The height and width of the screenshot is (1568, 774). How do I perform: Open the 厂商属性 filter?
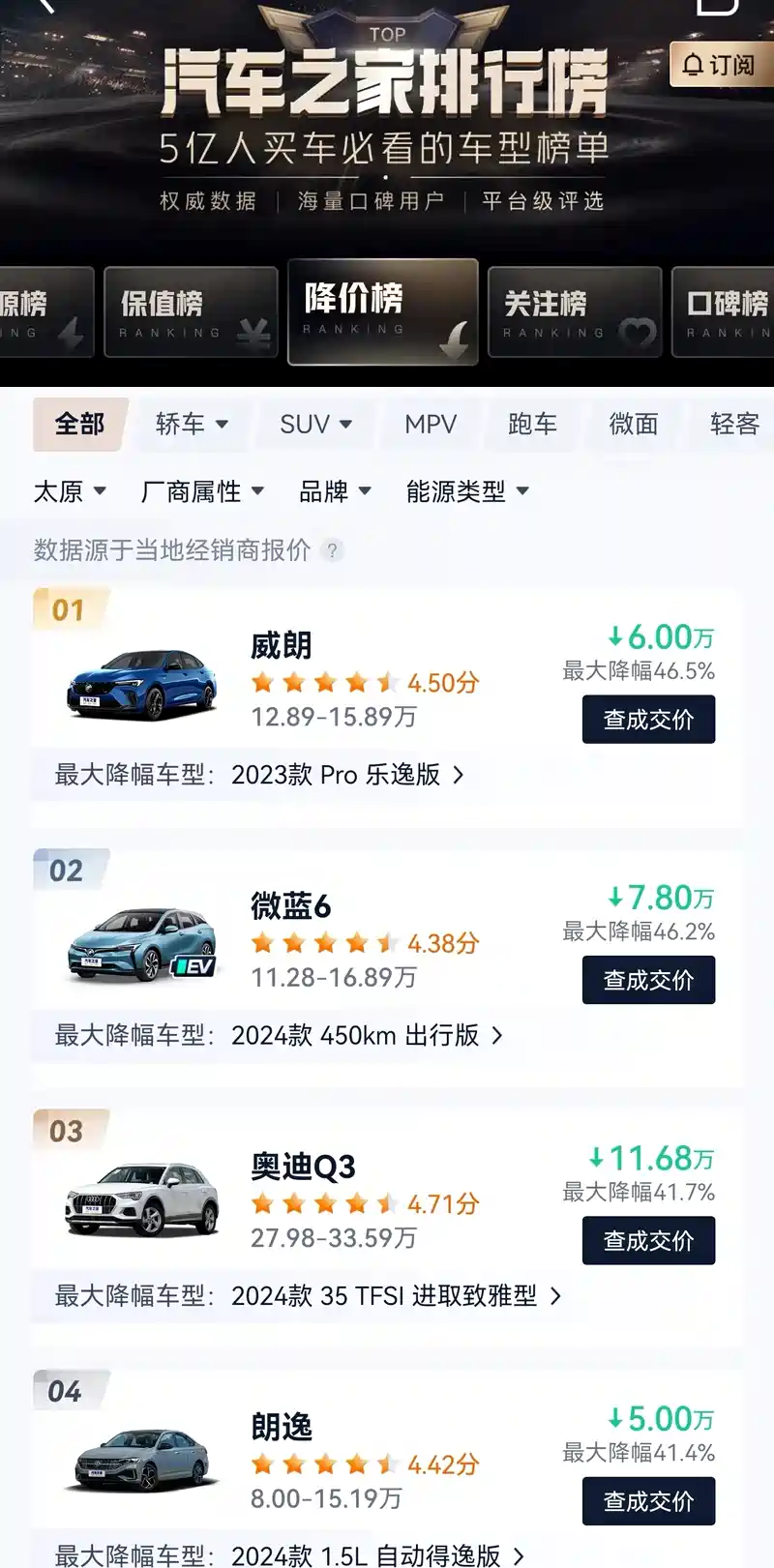(x=202, y=491)
